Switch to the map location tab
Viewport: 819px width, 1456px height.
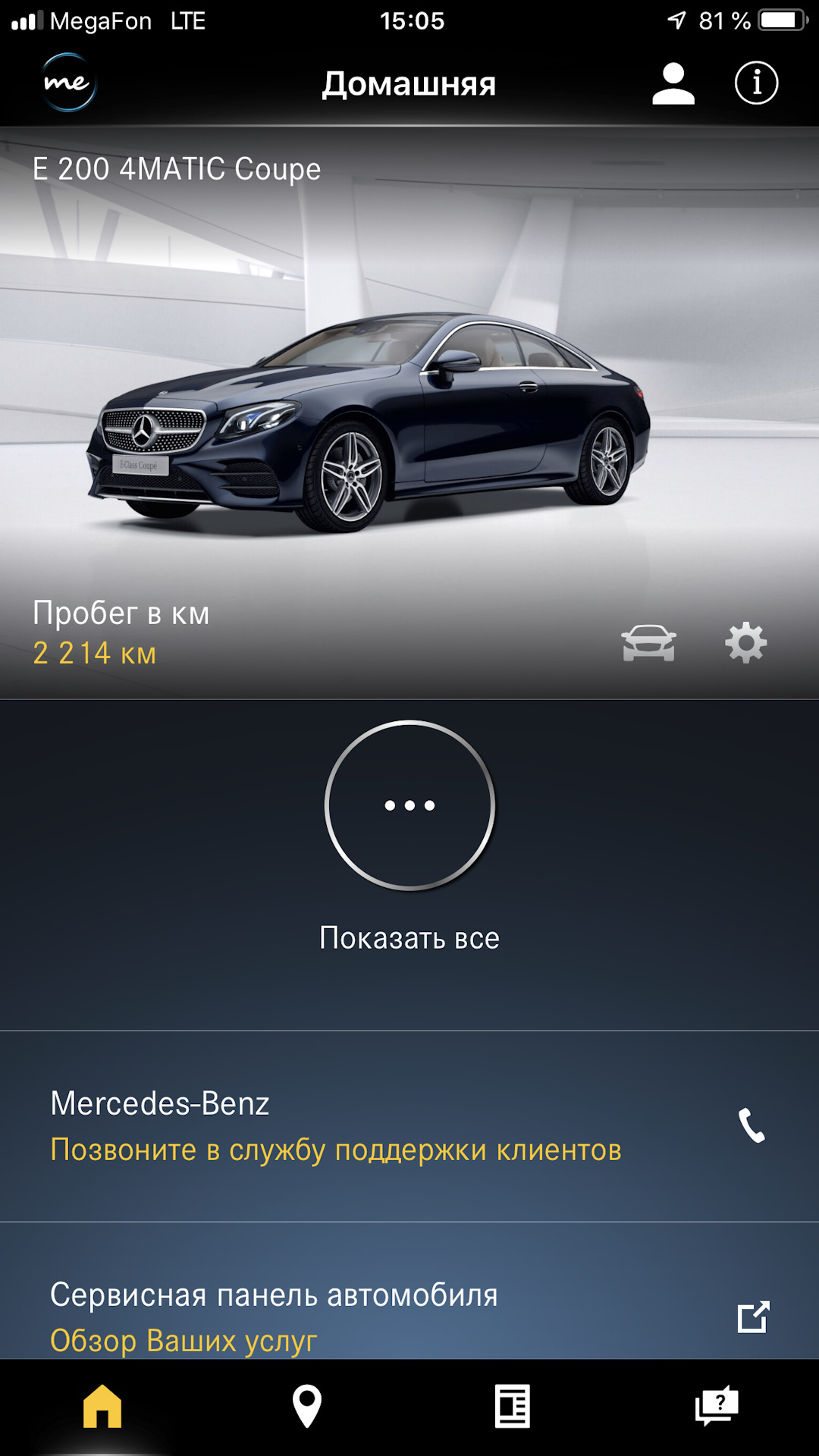[307, 1407]
